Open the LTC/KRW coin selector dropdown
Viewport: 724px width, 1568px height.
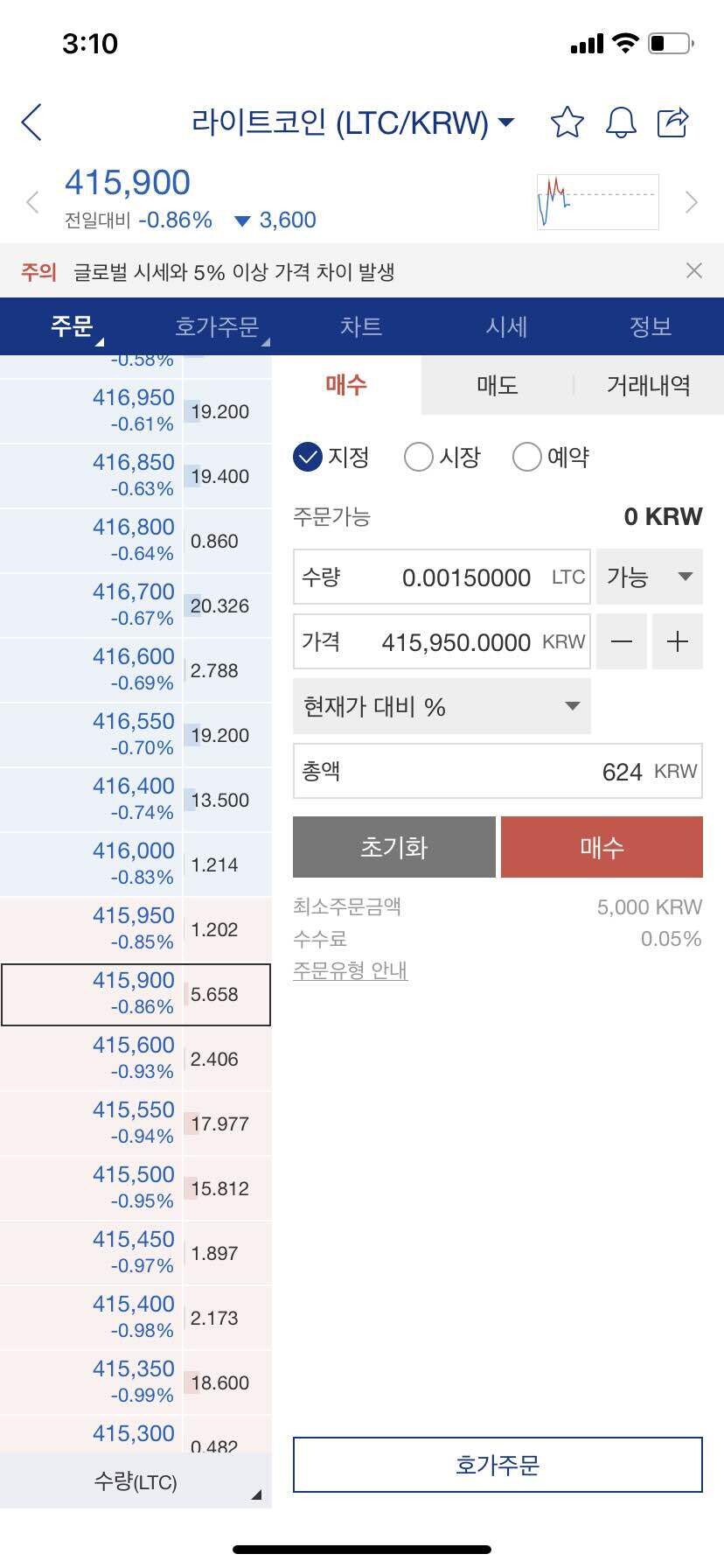point(505,122)
